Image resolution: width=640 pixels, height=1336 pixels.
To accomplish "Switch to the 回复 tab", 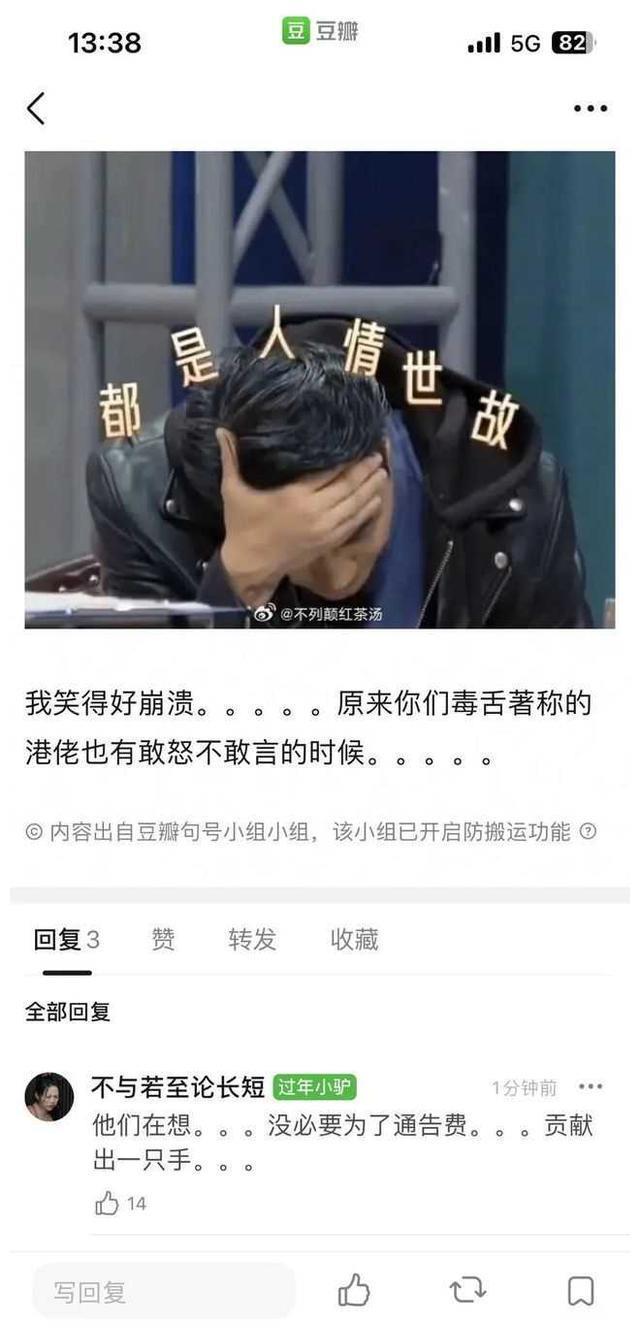I will coord(66,939).
